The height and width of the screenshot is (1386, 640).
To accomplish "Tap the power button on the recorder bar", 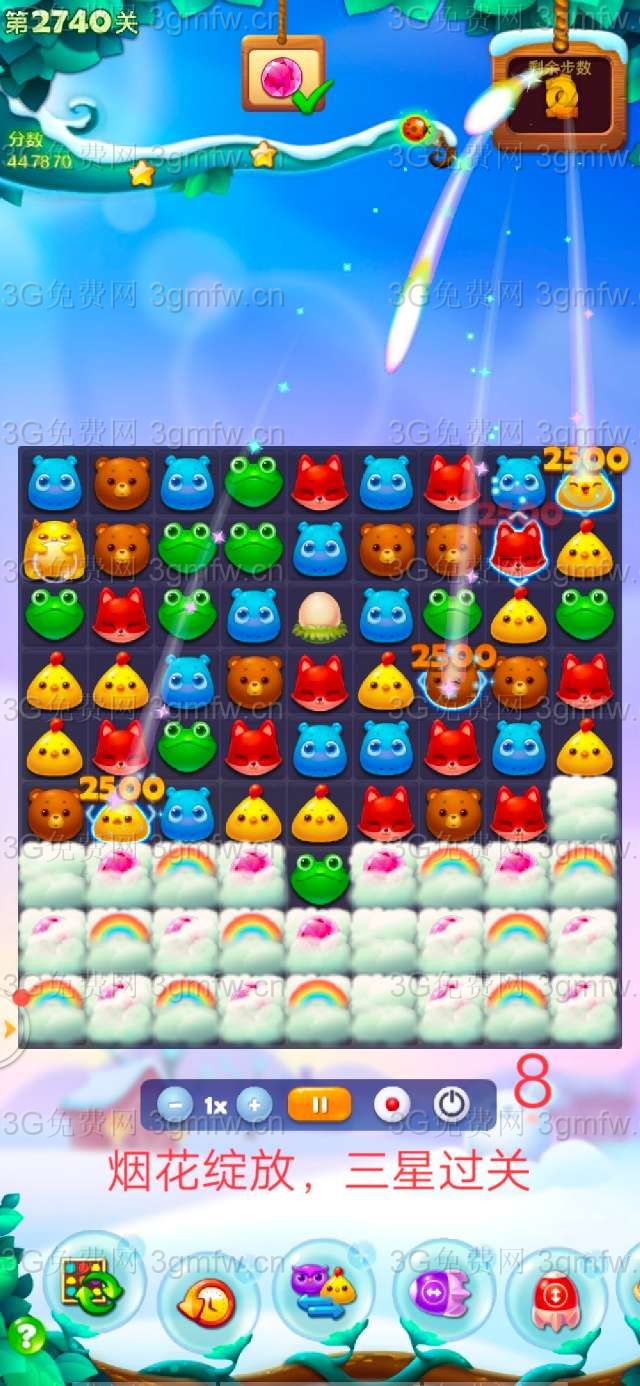I will pyautogui.click(x=451, y=1105).
